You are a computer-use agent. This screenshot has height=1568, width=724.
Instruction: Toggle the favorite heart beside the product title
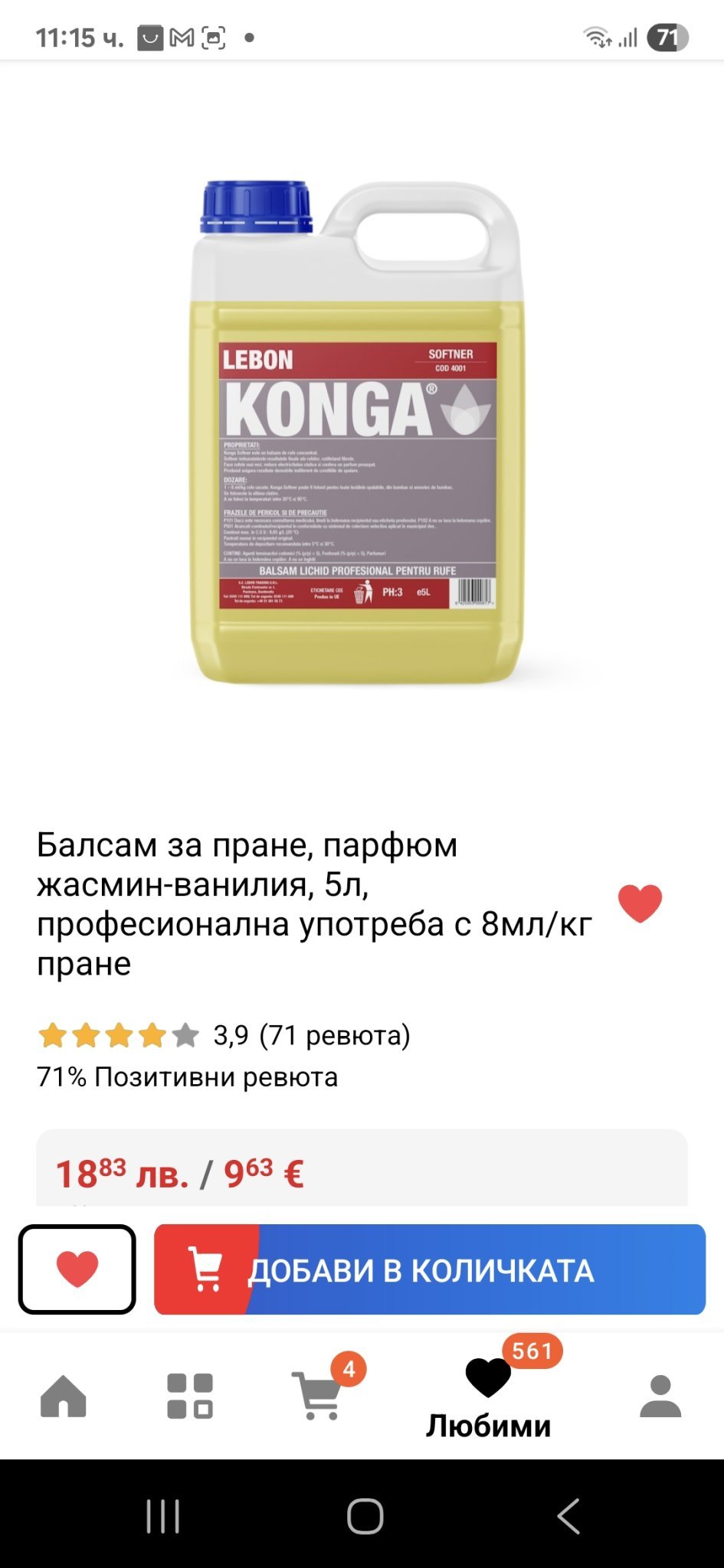(x=640, y=903)
